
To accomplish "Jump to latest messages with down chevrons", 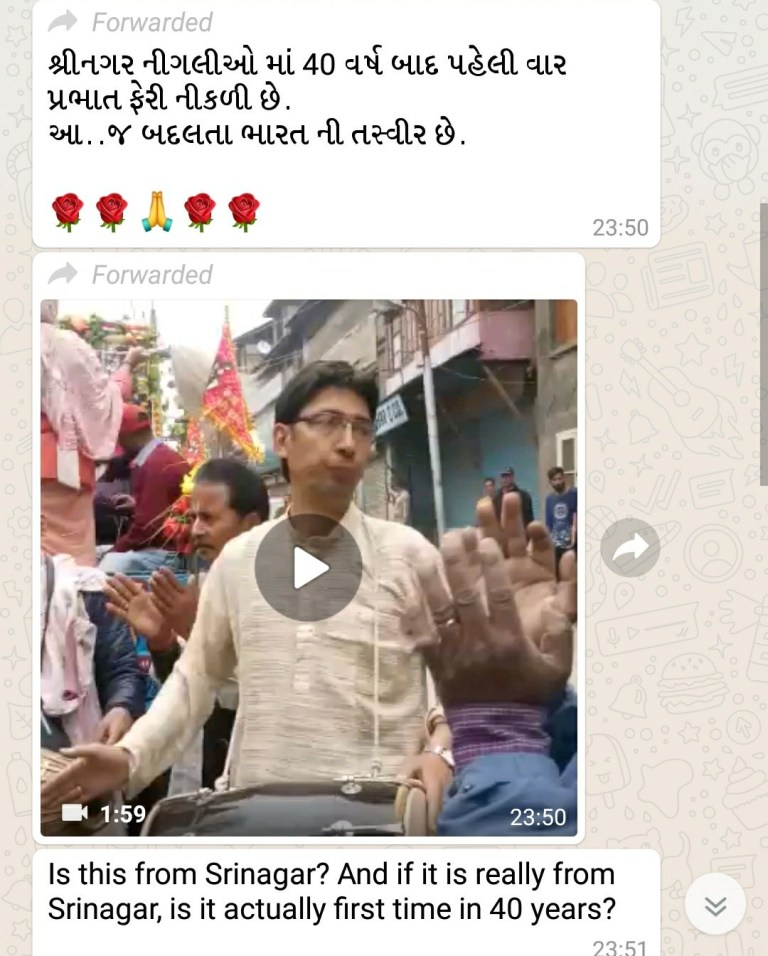I will [x=715, y=904].
